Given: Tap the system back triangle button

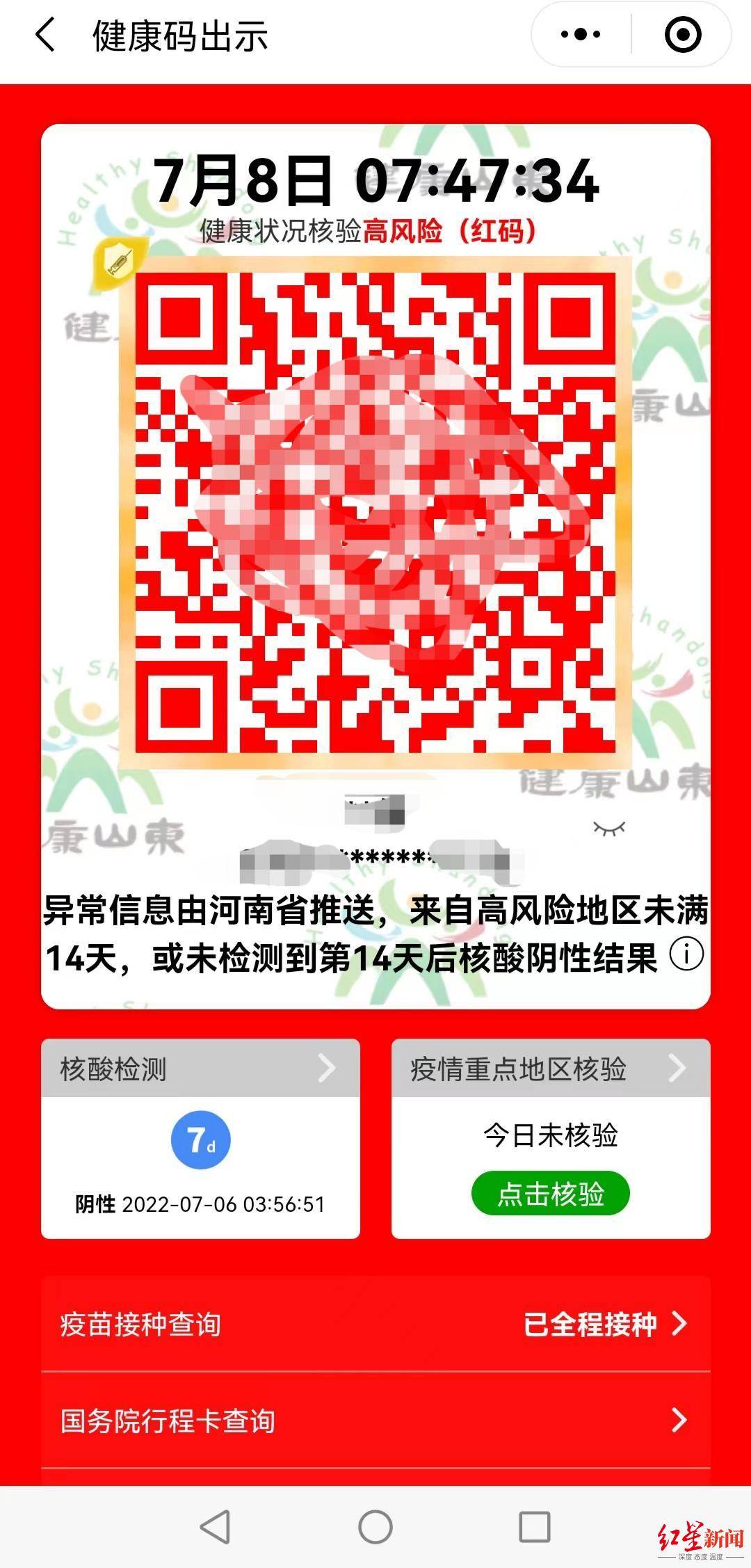Looking at the screenshot, I should point(216,1526).
